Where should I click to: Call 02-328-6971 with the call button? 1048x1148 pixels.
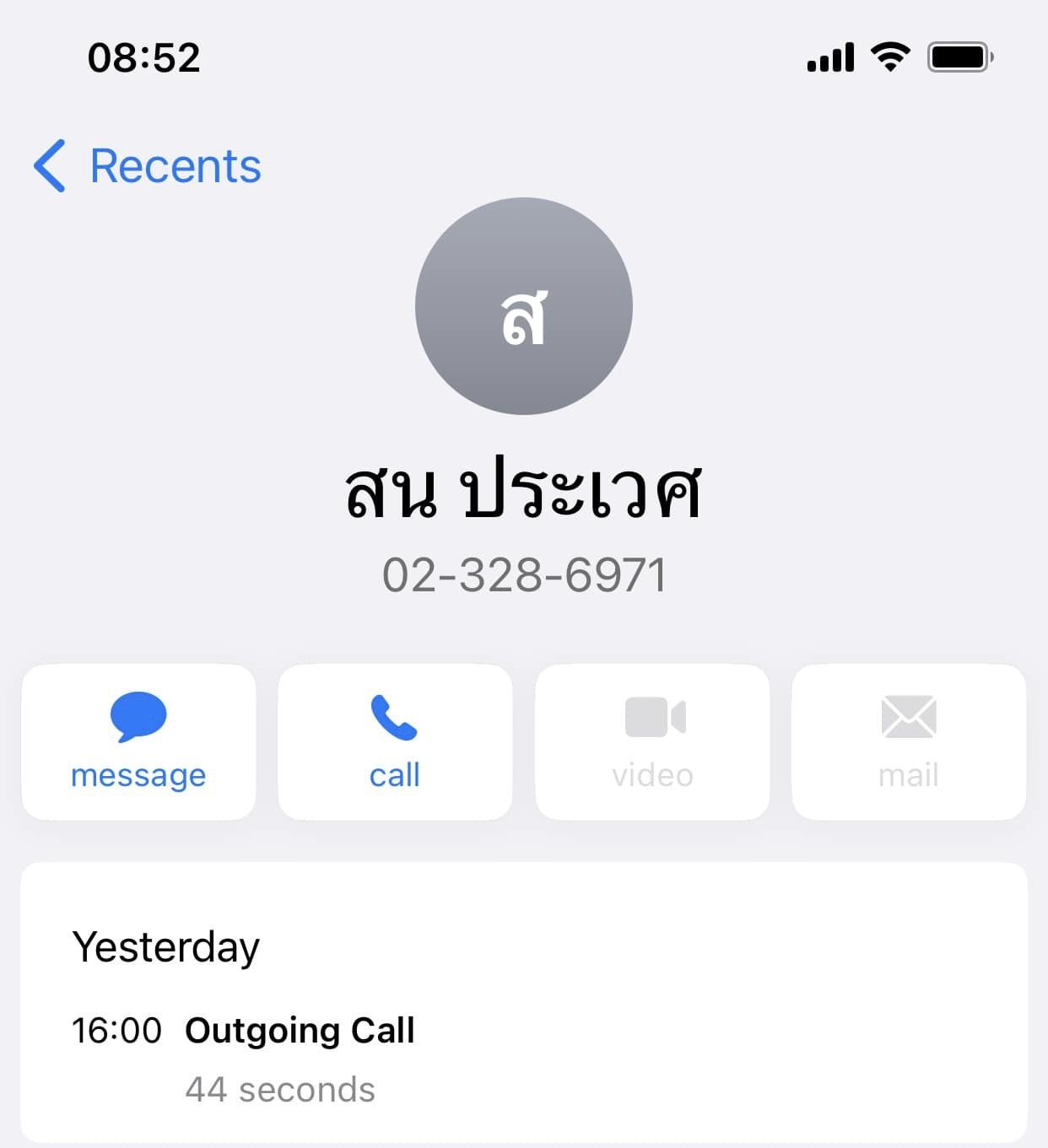[395, 741]
